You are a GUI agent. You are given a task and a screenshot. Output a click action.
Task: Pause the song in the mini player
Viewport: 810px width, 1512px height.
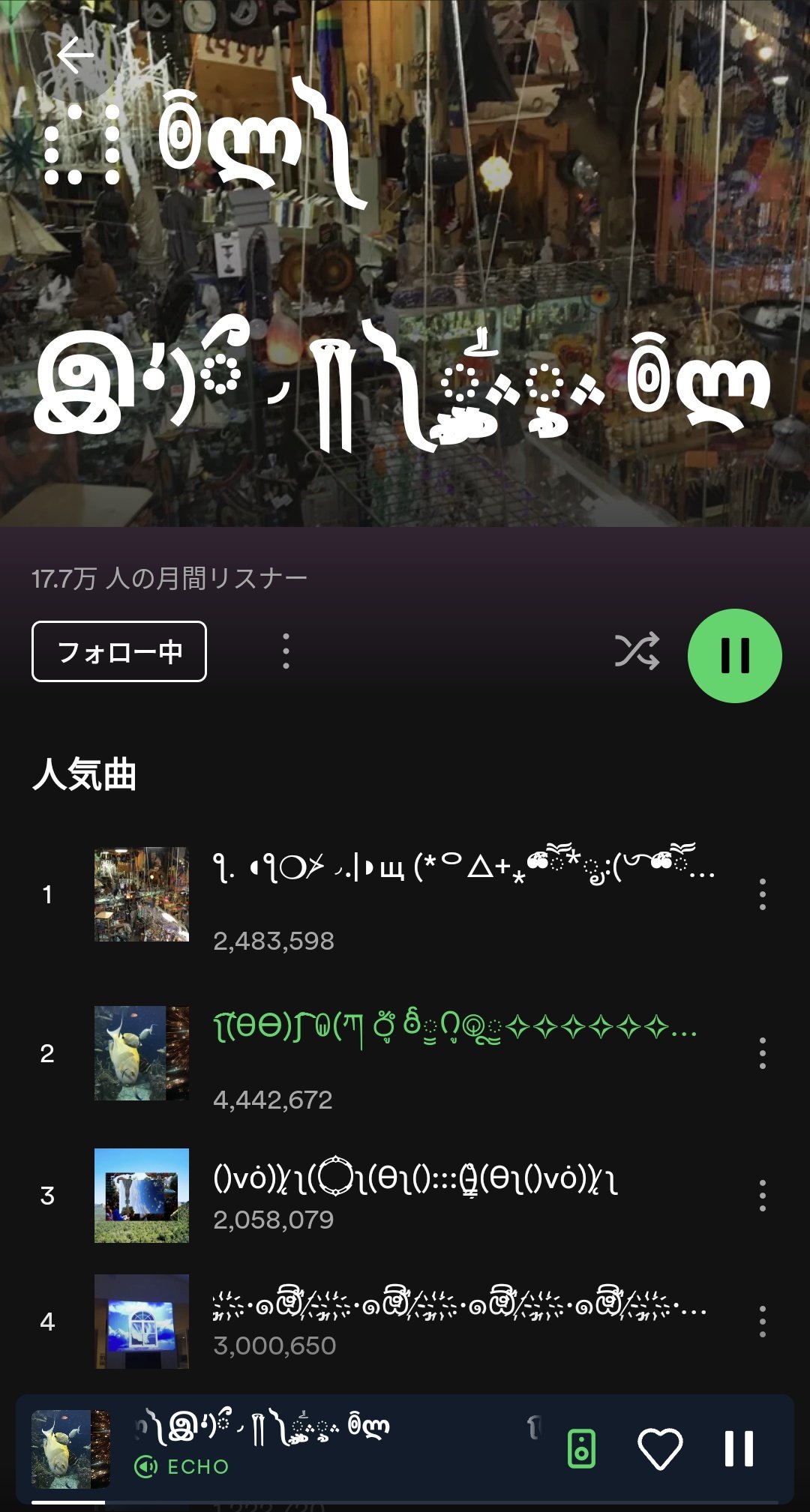pos(739,1448)
